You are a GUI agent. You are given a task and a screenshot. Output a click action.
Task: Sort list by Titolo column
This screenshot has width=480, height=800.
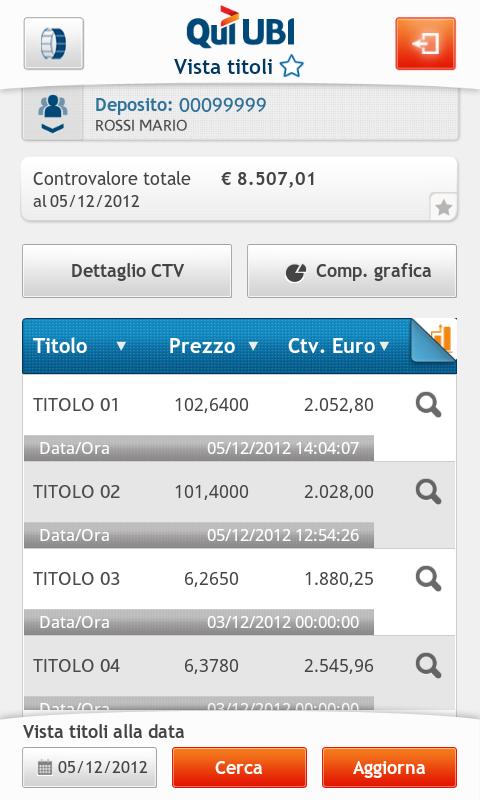click(80, 346)
